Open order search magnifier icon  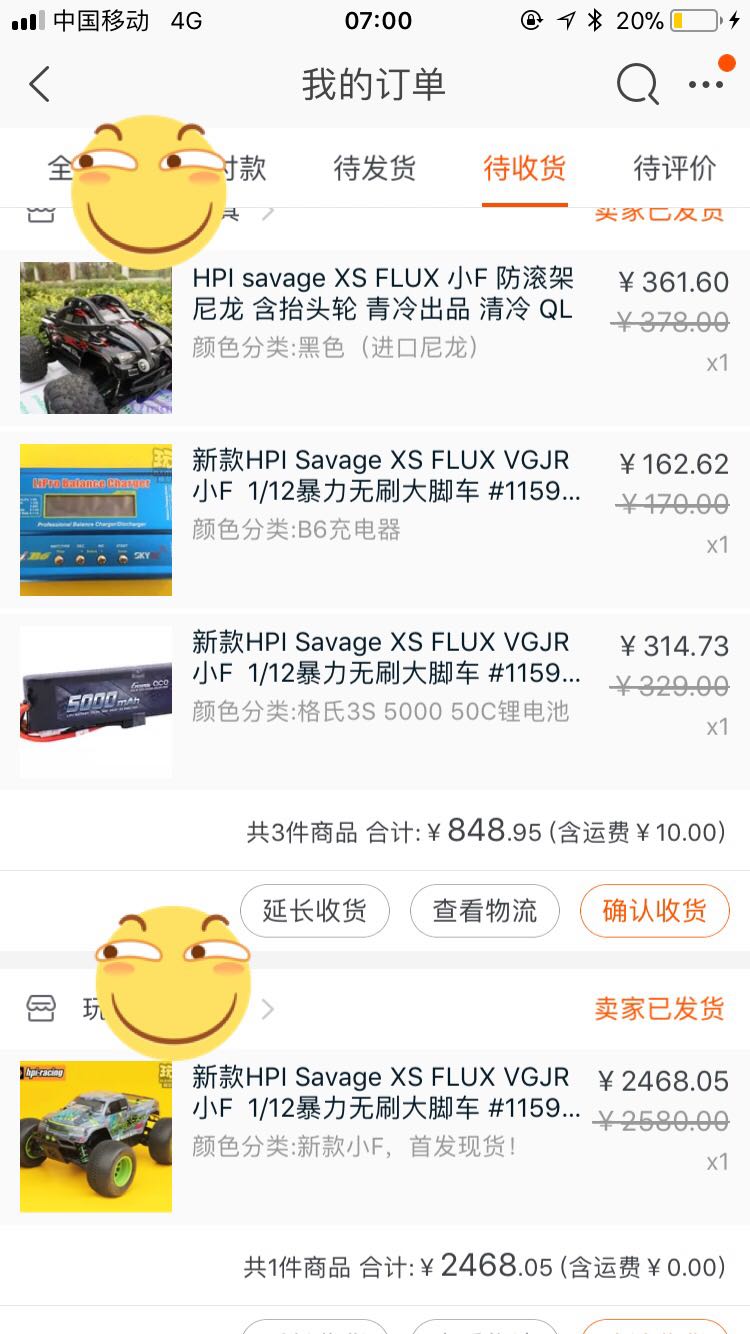(x=637, y=85)
